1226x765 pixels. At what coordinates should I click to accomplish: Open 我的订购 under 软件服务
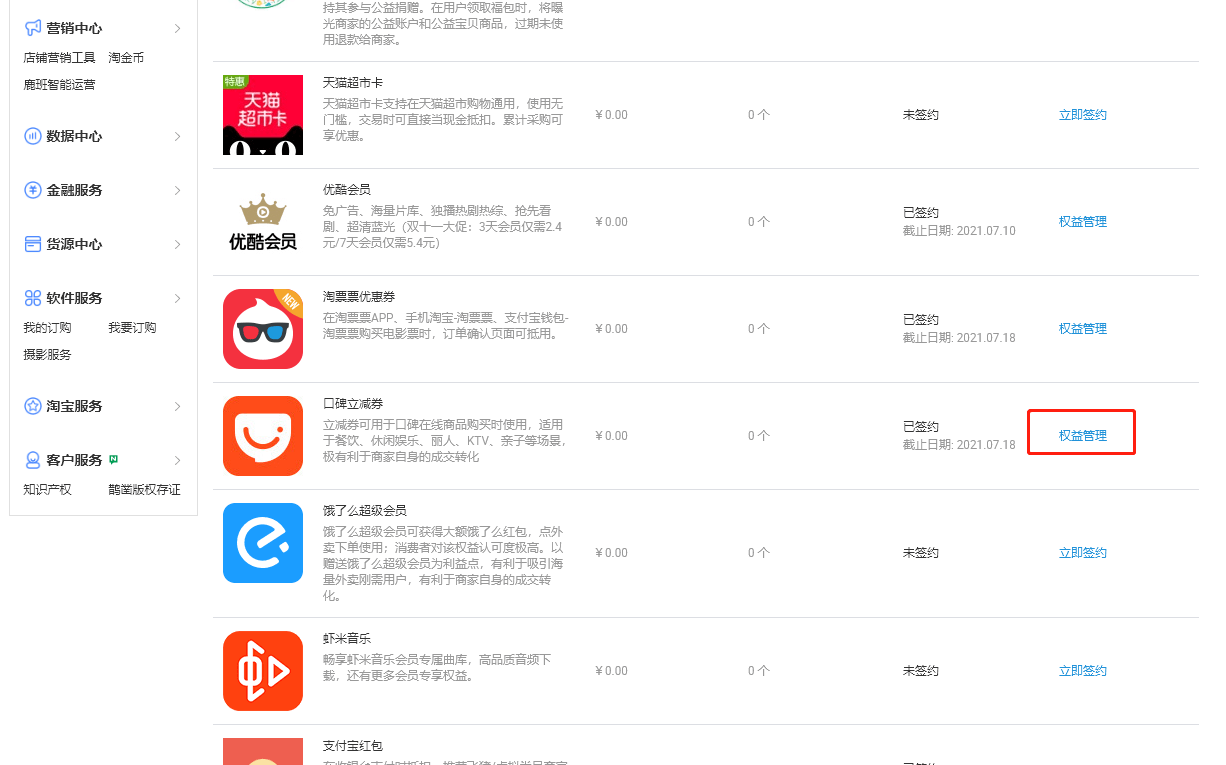pyautogui.click(x=47, y=328)
